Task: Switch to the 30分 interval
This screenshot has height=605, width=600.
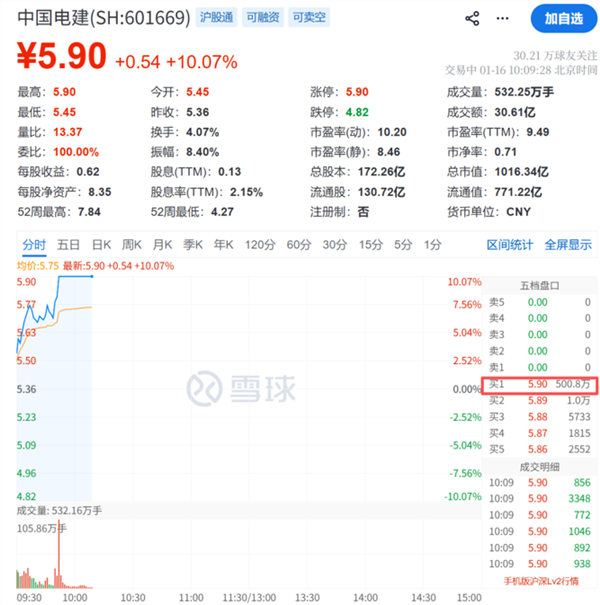Action: [335, 244]
